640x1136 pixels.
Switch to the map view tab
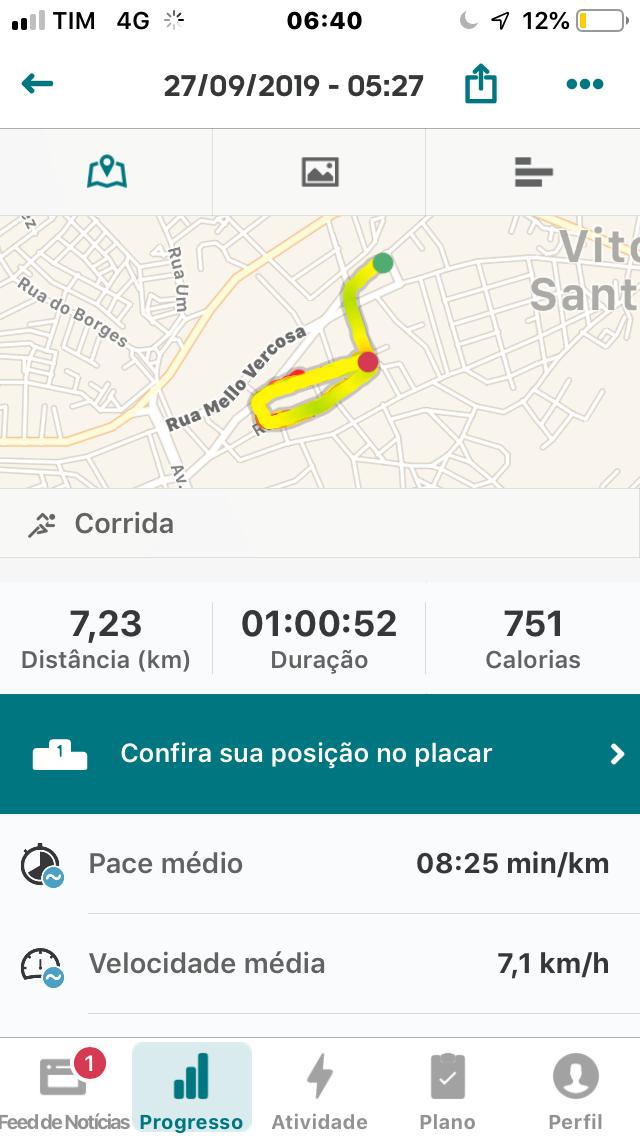[107, 172]
